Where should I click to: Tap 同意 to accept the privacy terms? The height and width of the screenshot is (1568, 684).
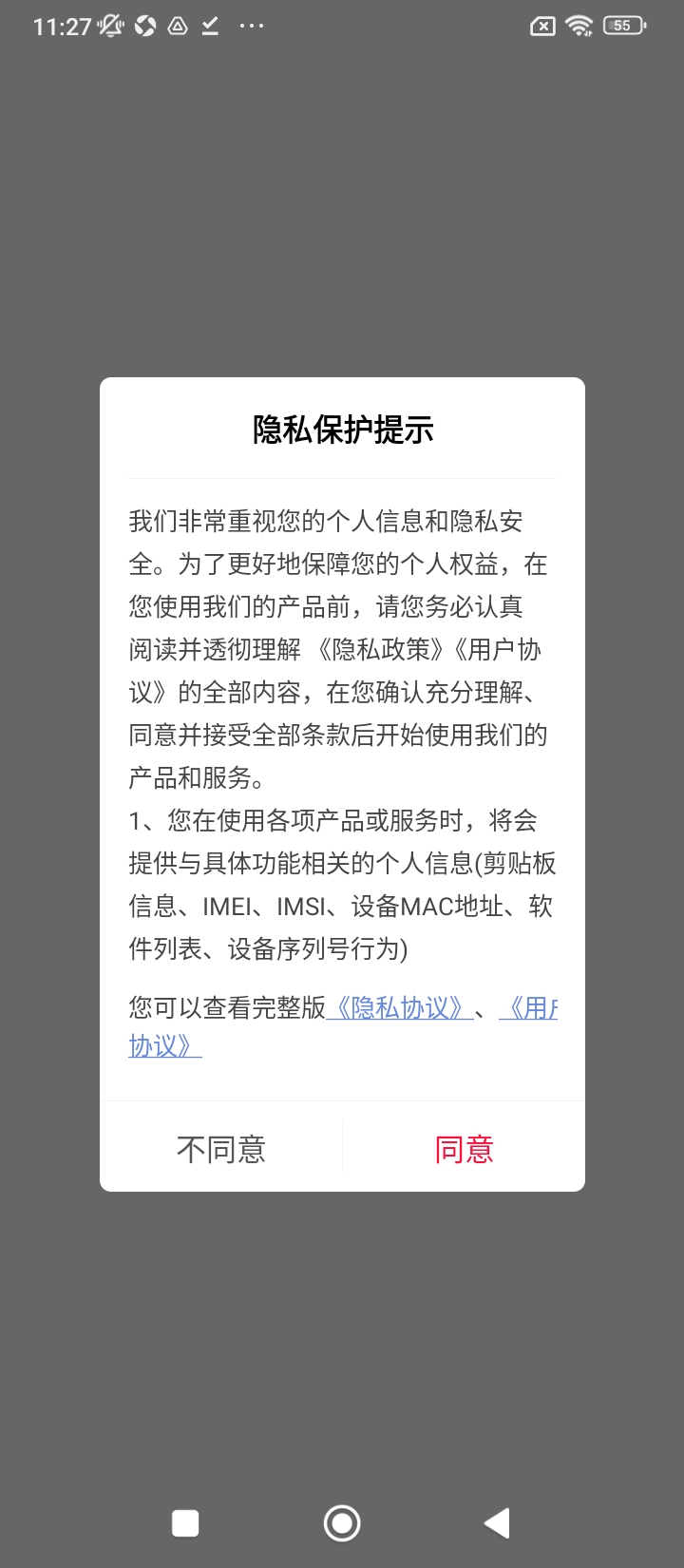click(464, 1149)
